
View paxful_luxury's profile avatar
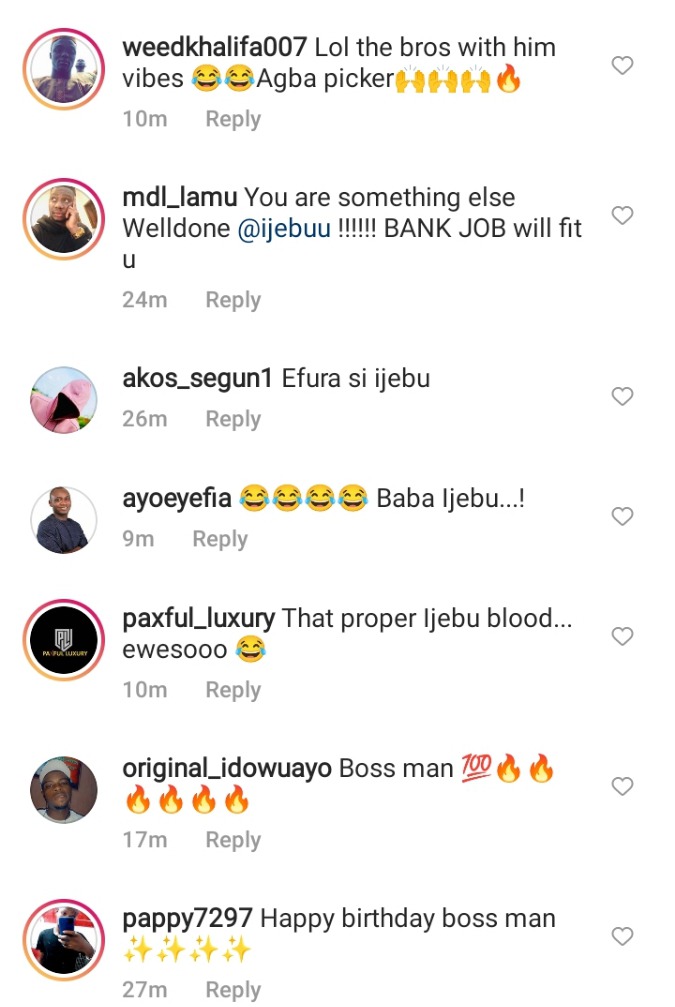tap(65, 639)
